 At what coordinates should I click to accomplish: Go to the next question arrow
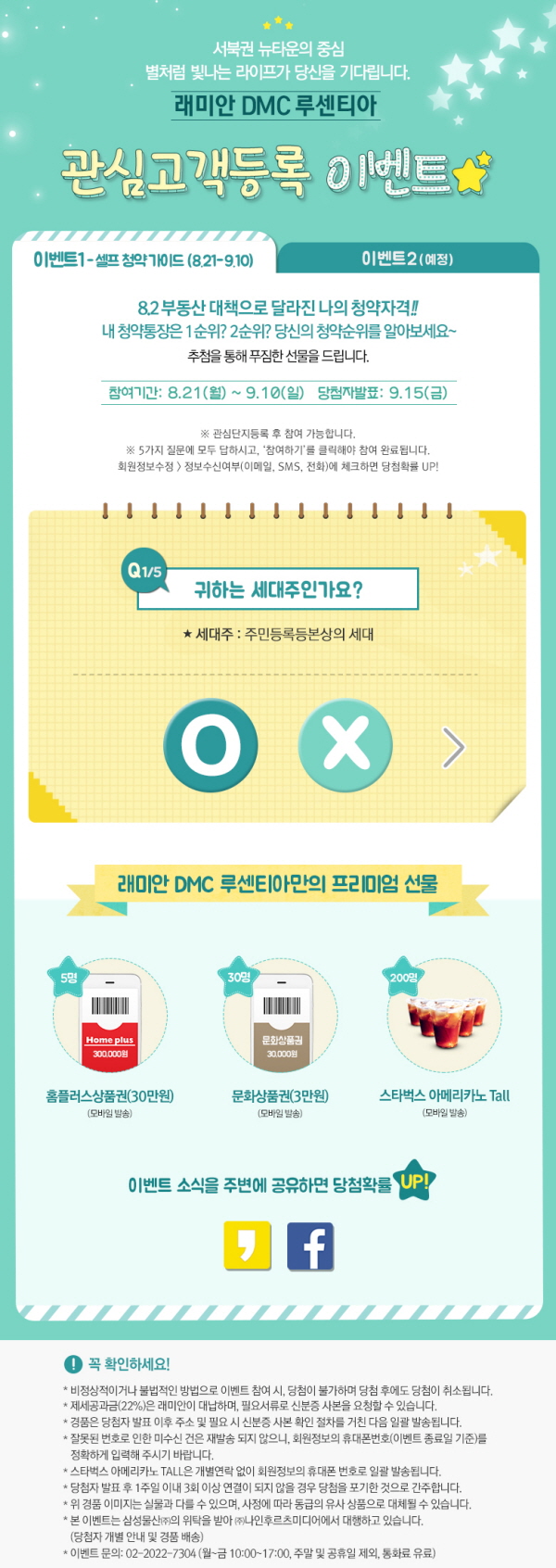click(453, 747)
